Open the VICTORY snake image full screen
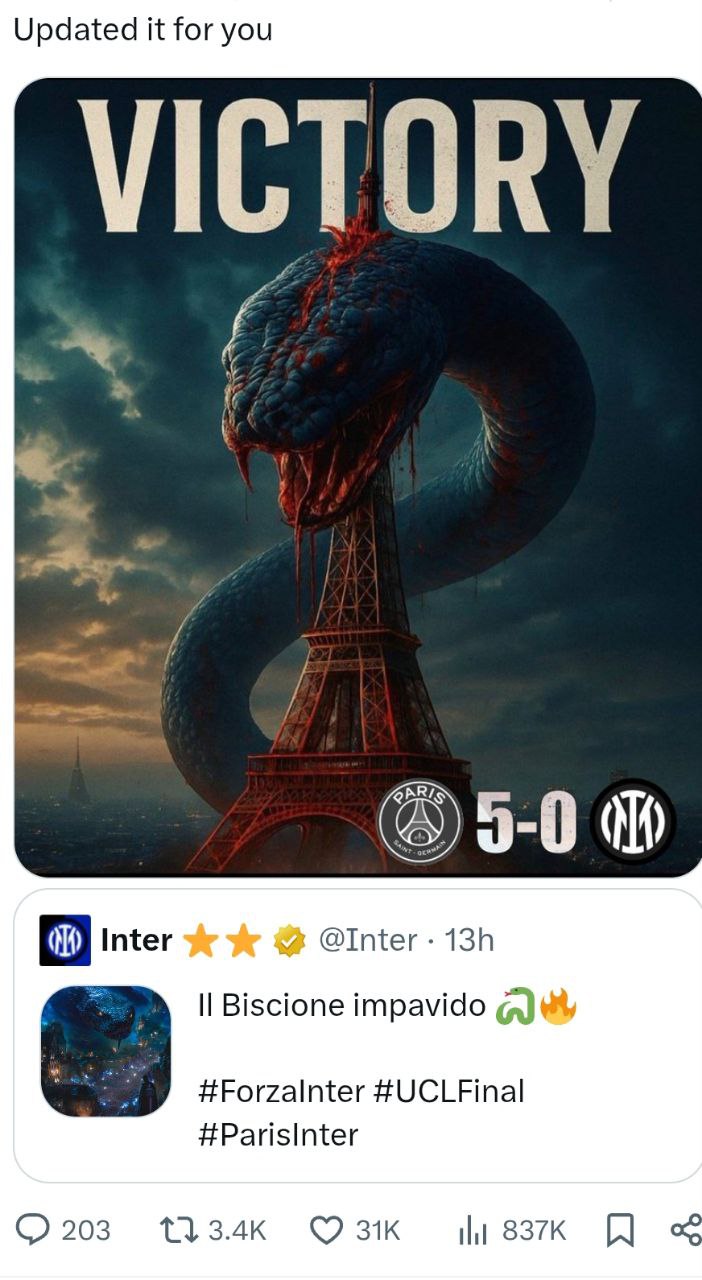702x1280 pixels. [x=357, y=478]
